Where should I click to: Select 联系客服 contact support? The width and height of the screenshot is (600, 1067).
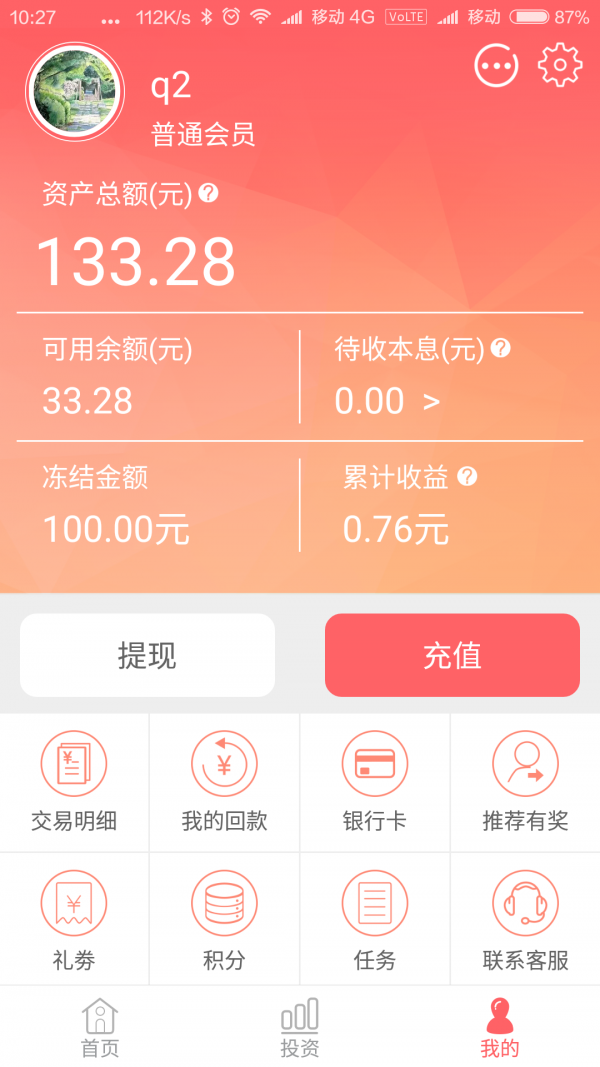coord(525,920)
